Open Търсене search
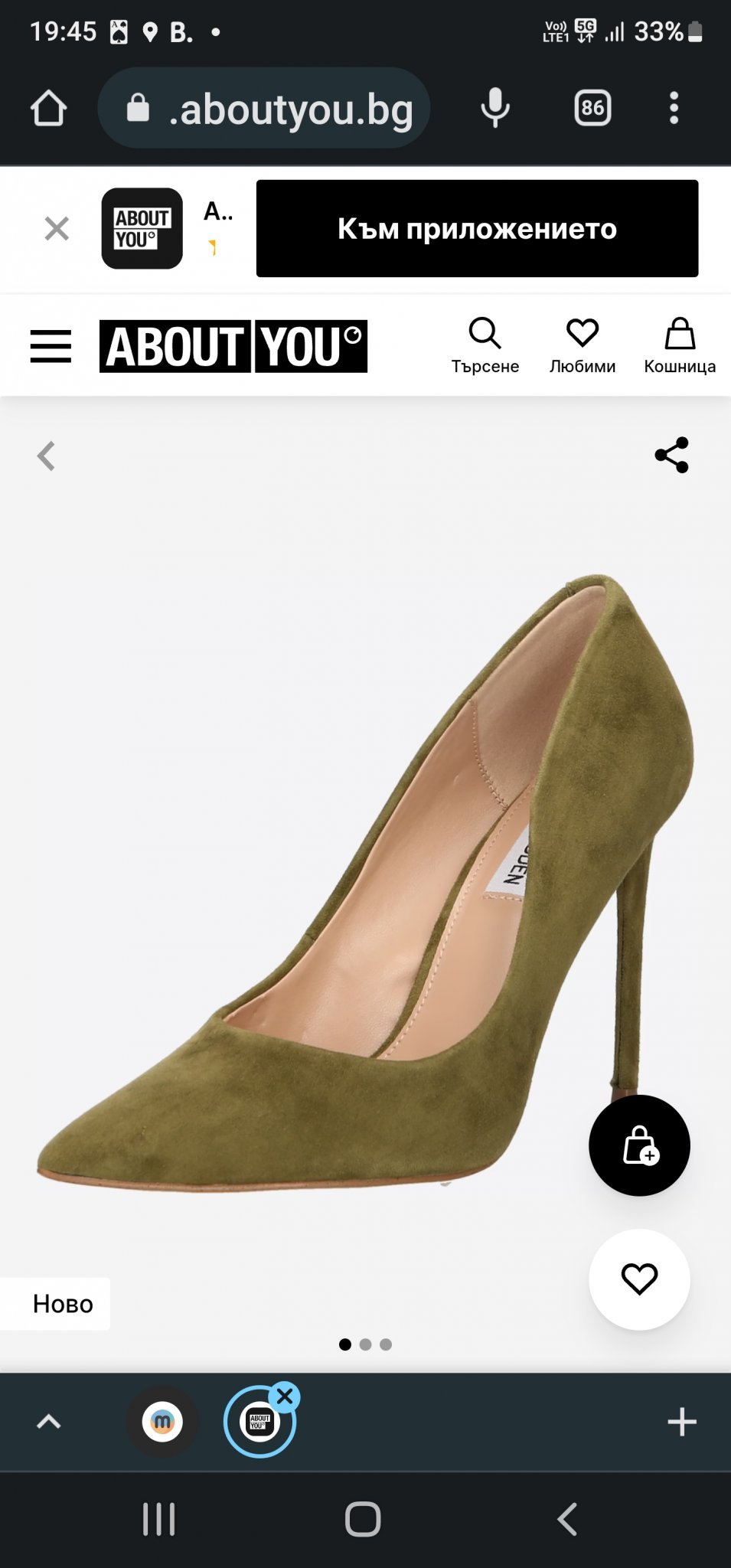This screenshot has width=731, height=1568. 485,345
